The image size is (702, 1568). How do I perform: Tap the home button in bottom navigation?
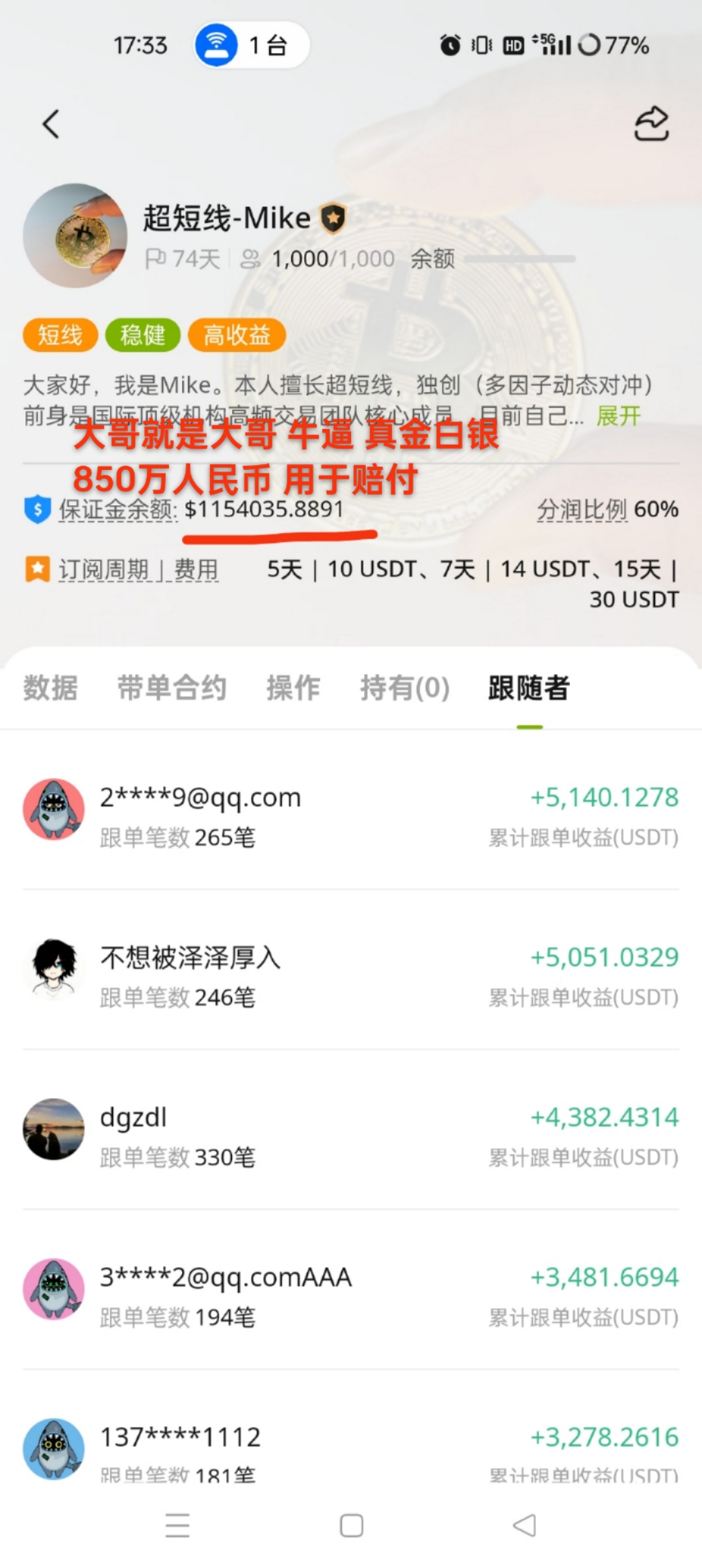tap(350, 1526)
